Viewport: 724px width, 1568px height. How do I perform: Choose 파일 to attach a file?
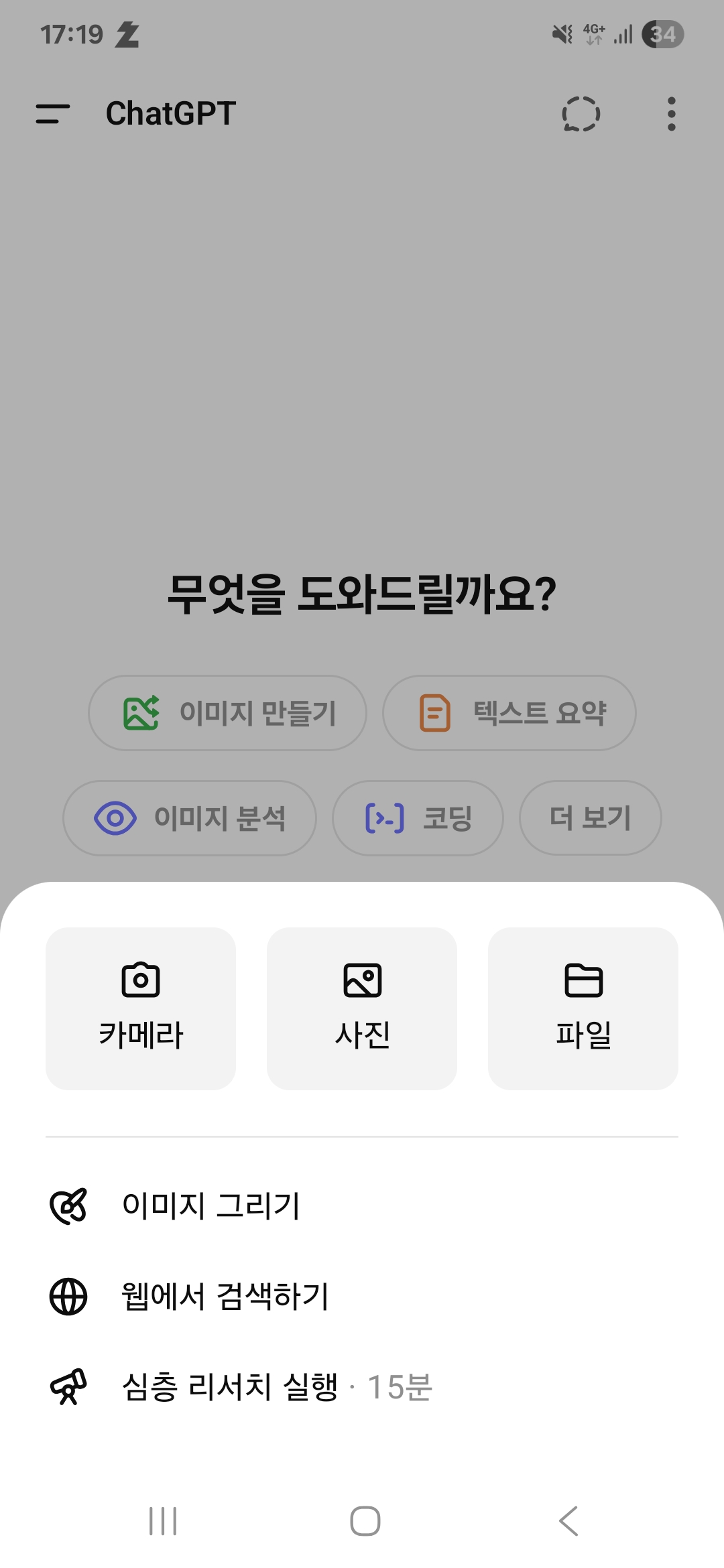(583, 1008)
